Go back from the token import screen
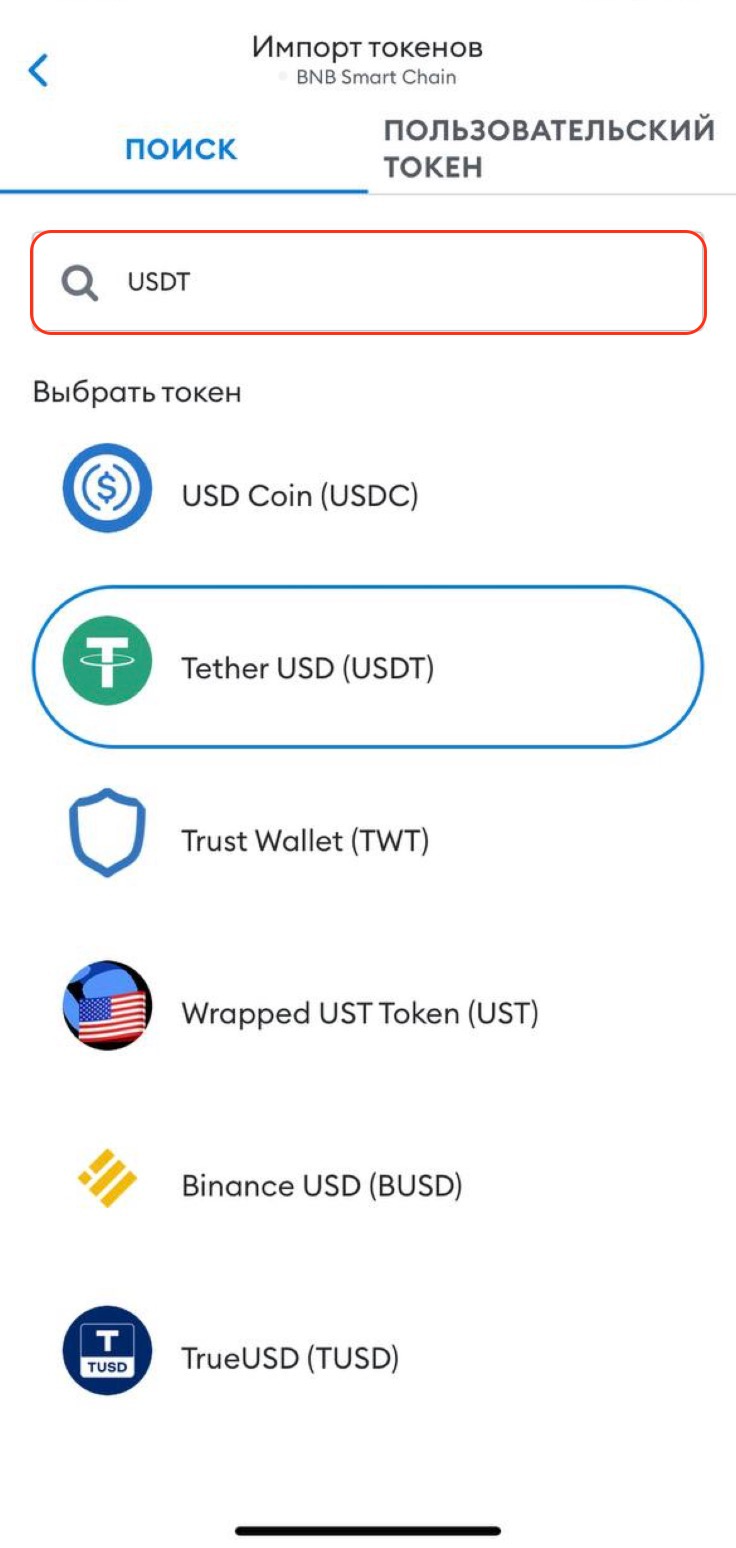 [x=38, y=70]
